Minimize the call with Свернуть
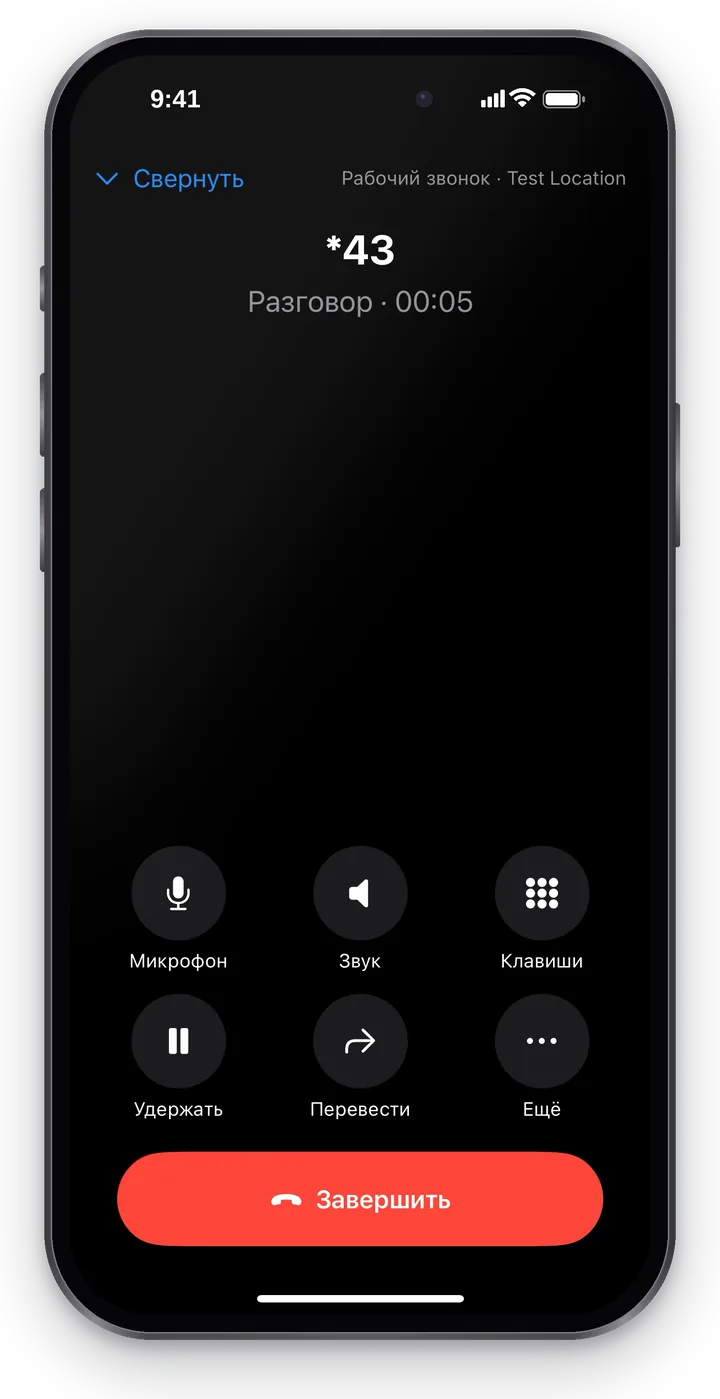 point(170,179)
